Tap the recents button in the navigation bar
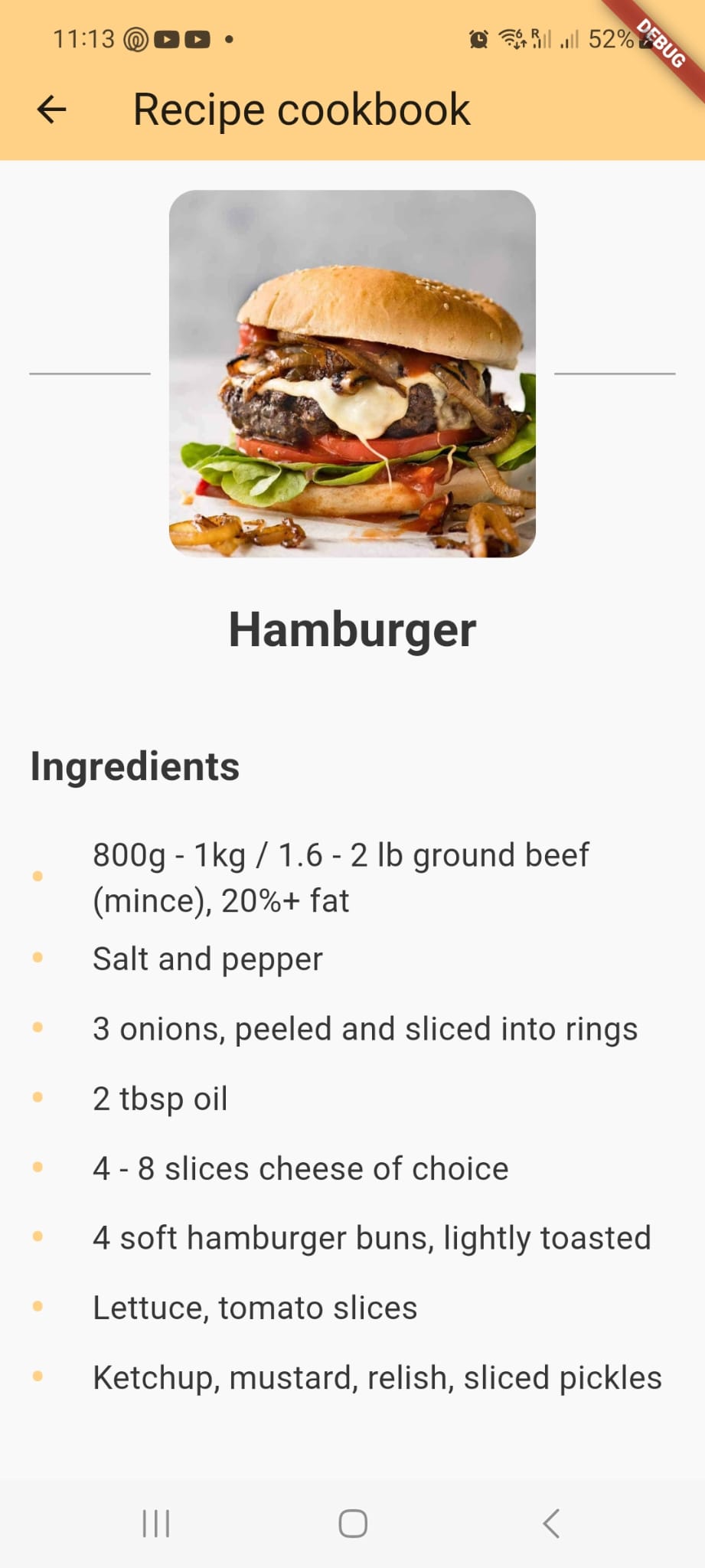705x1568 pixels. tap(155, 1523)
